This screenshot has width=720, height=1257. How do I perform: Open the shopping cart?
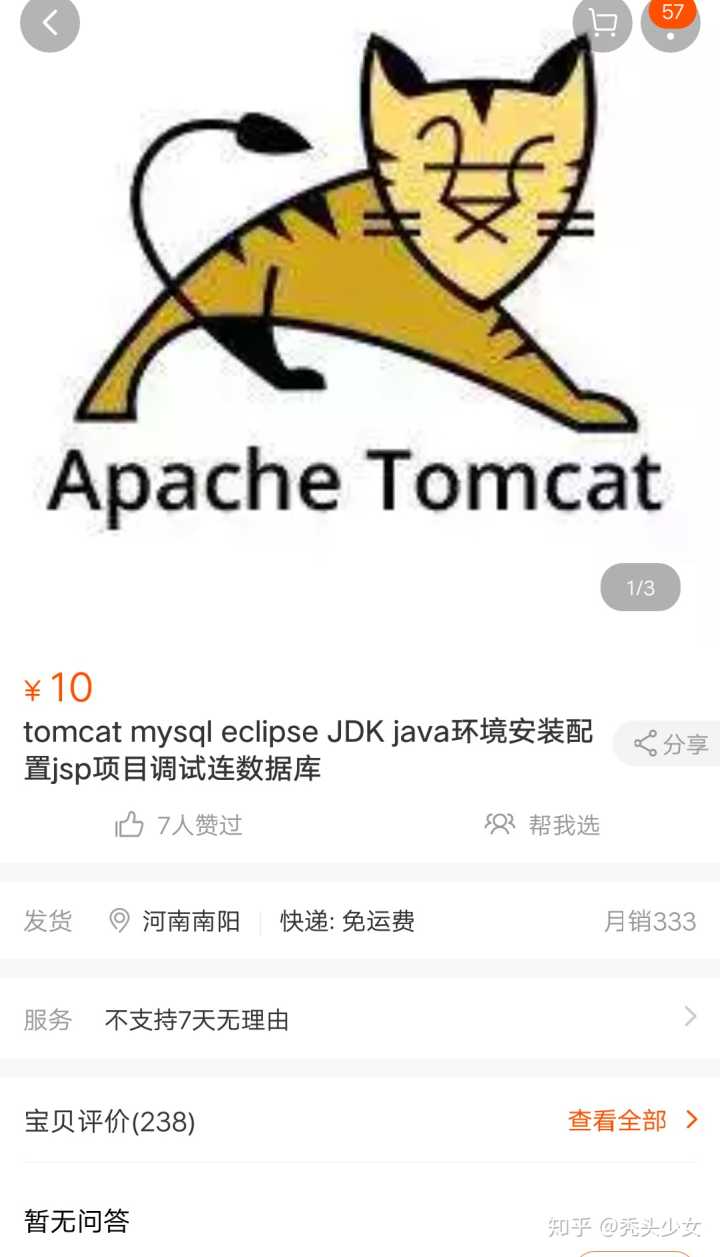pyautogui.click(x=602, y=23)
